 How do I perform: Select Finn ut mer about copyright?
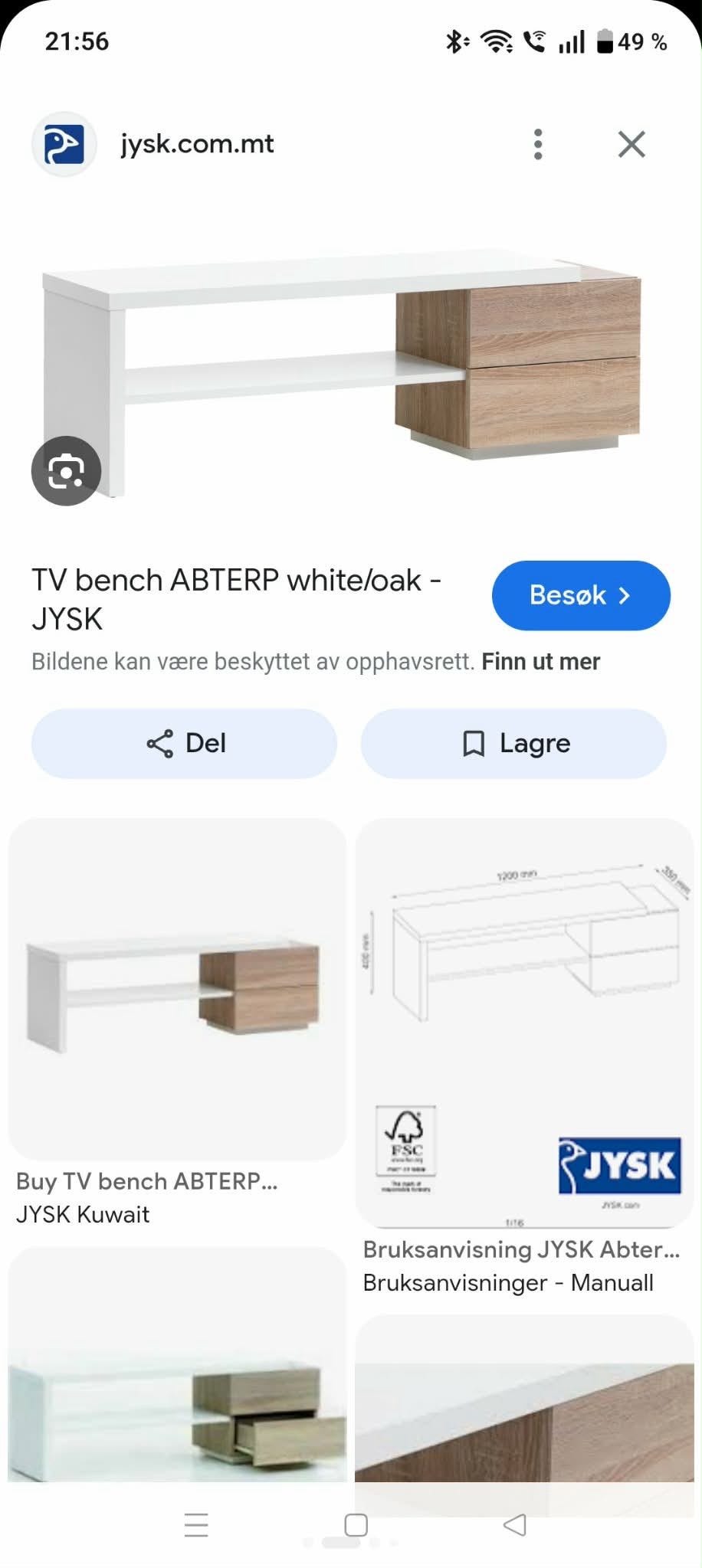pos(541,660)
